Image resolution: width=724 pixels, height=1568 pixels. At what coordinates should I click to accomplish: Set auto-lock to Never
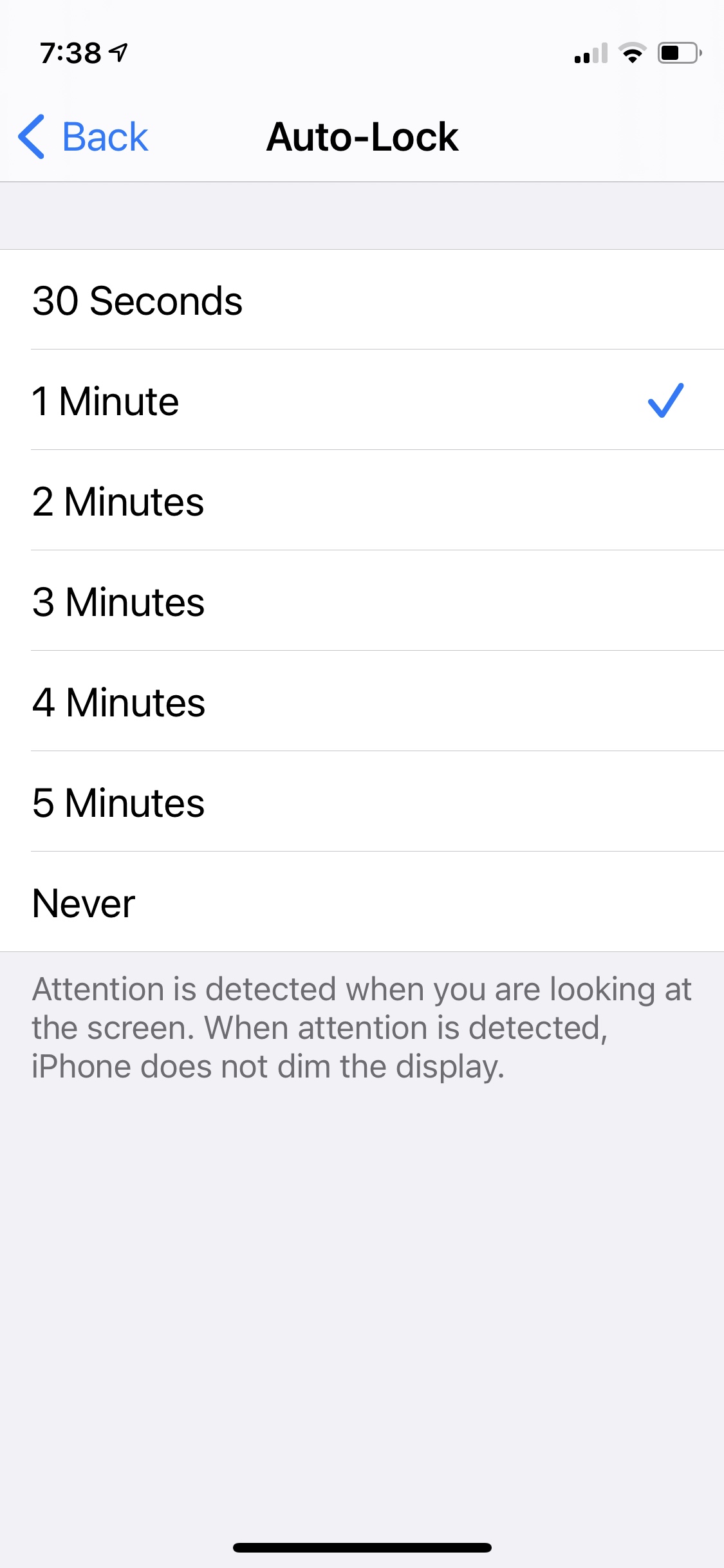coord(362,902)
